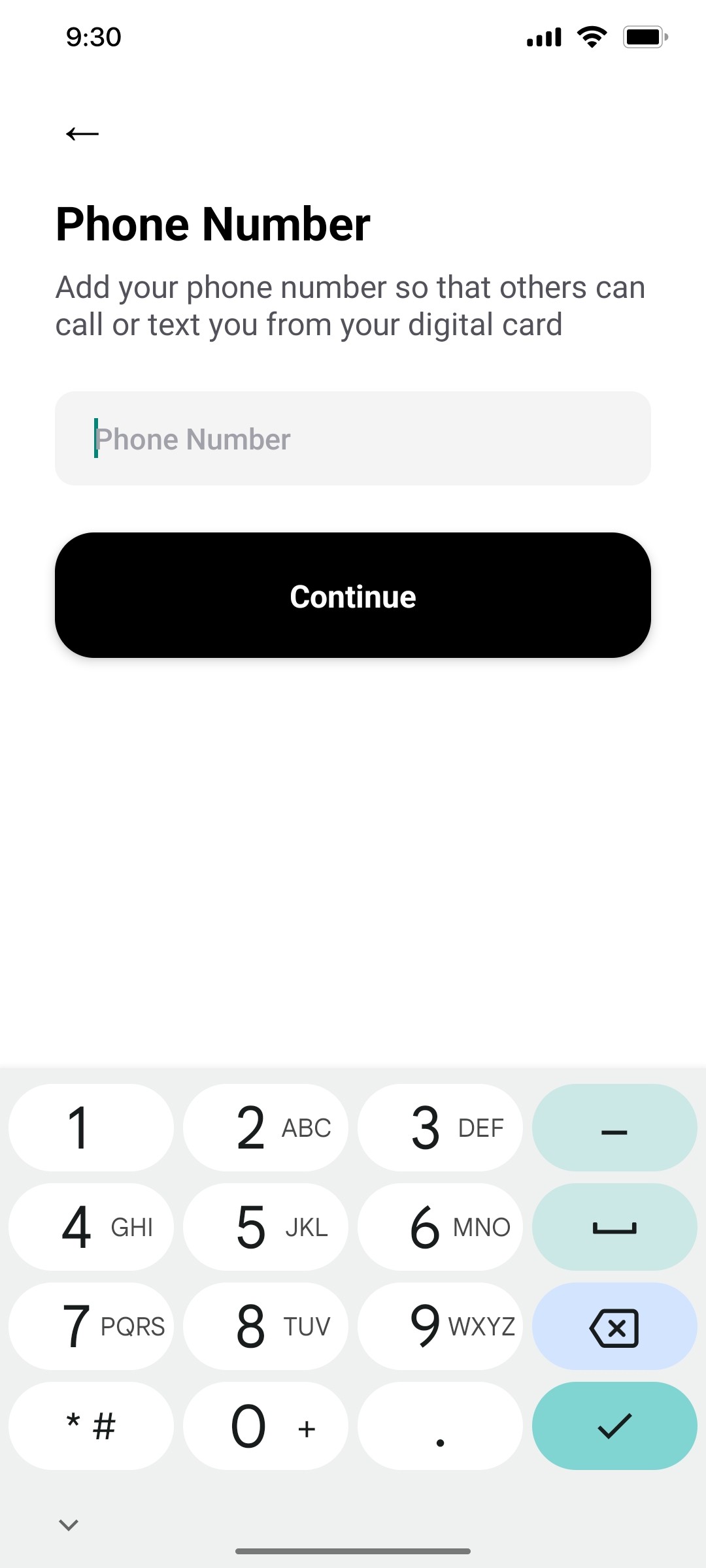This screenshot has height=1568, width=706.
Task: Tap the dash key on the keypad
Action: coord(614,1128)
